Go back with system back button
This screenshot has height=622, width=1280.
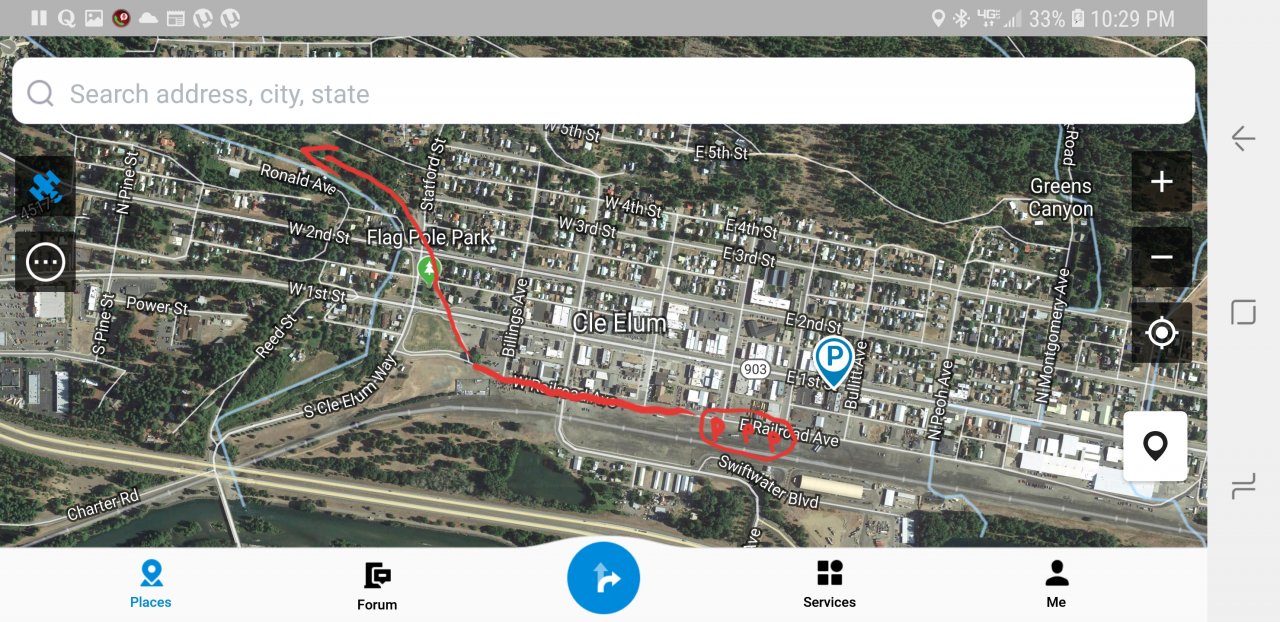(1243, 138)
